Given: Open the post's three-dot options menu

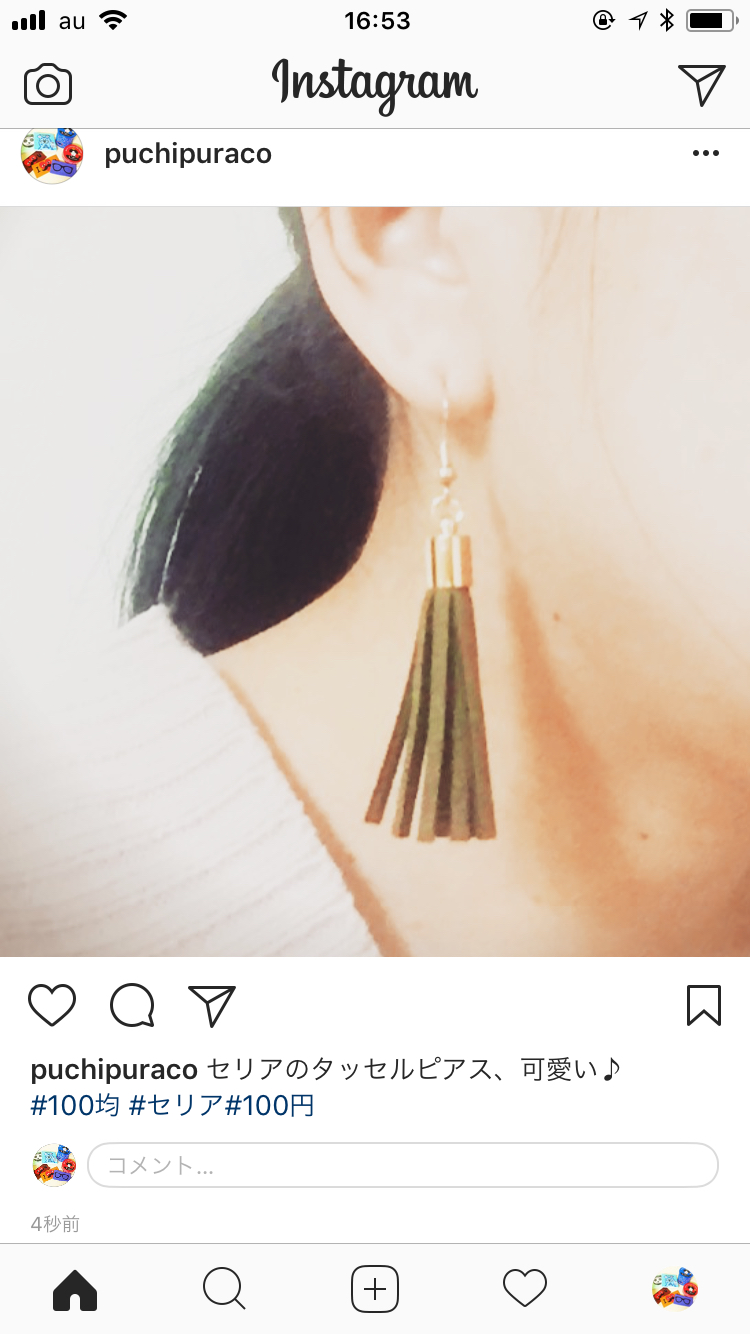Looking at the screenshot, I should point(706,153).
